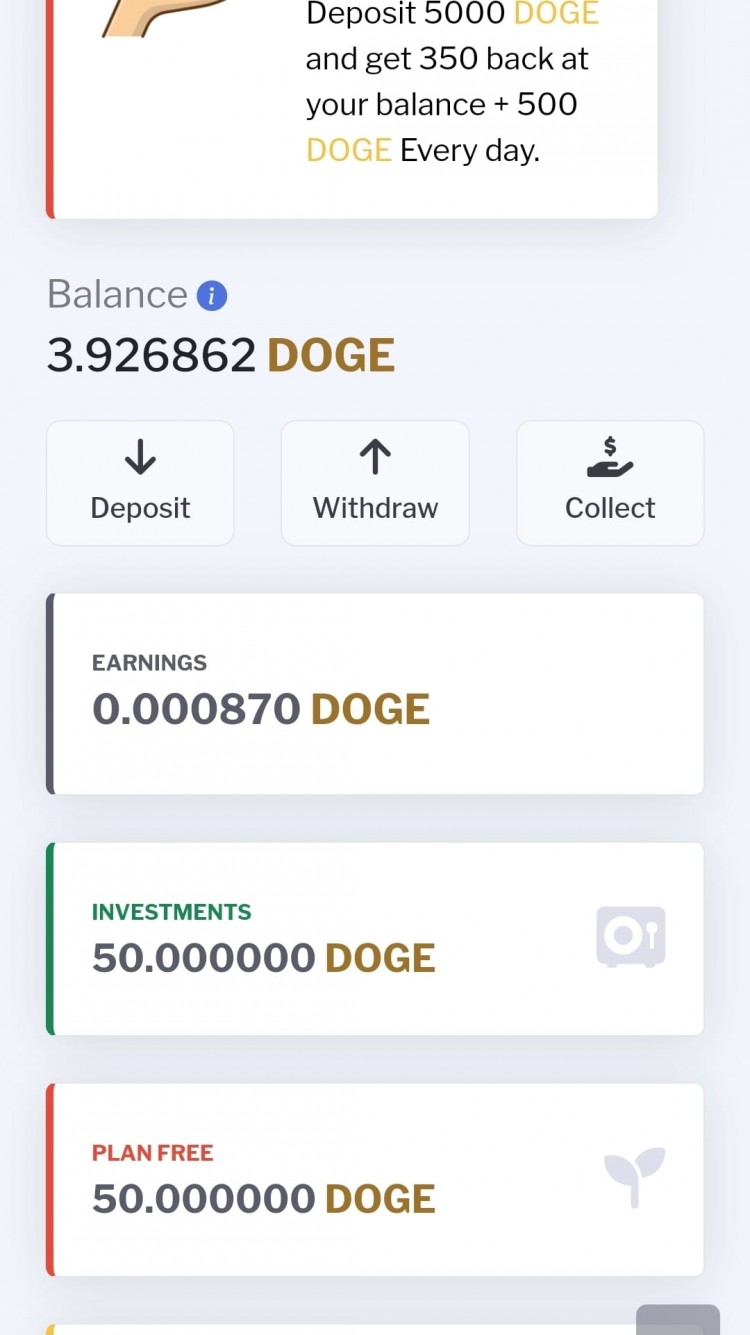Image resolution: width=750 pixels, height=1335 pixels.
Task: Tap the Deposit button
Action: [x=140, y=483]
